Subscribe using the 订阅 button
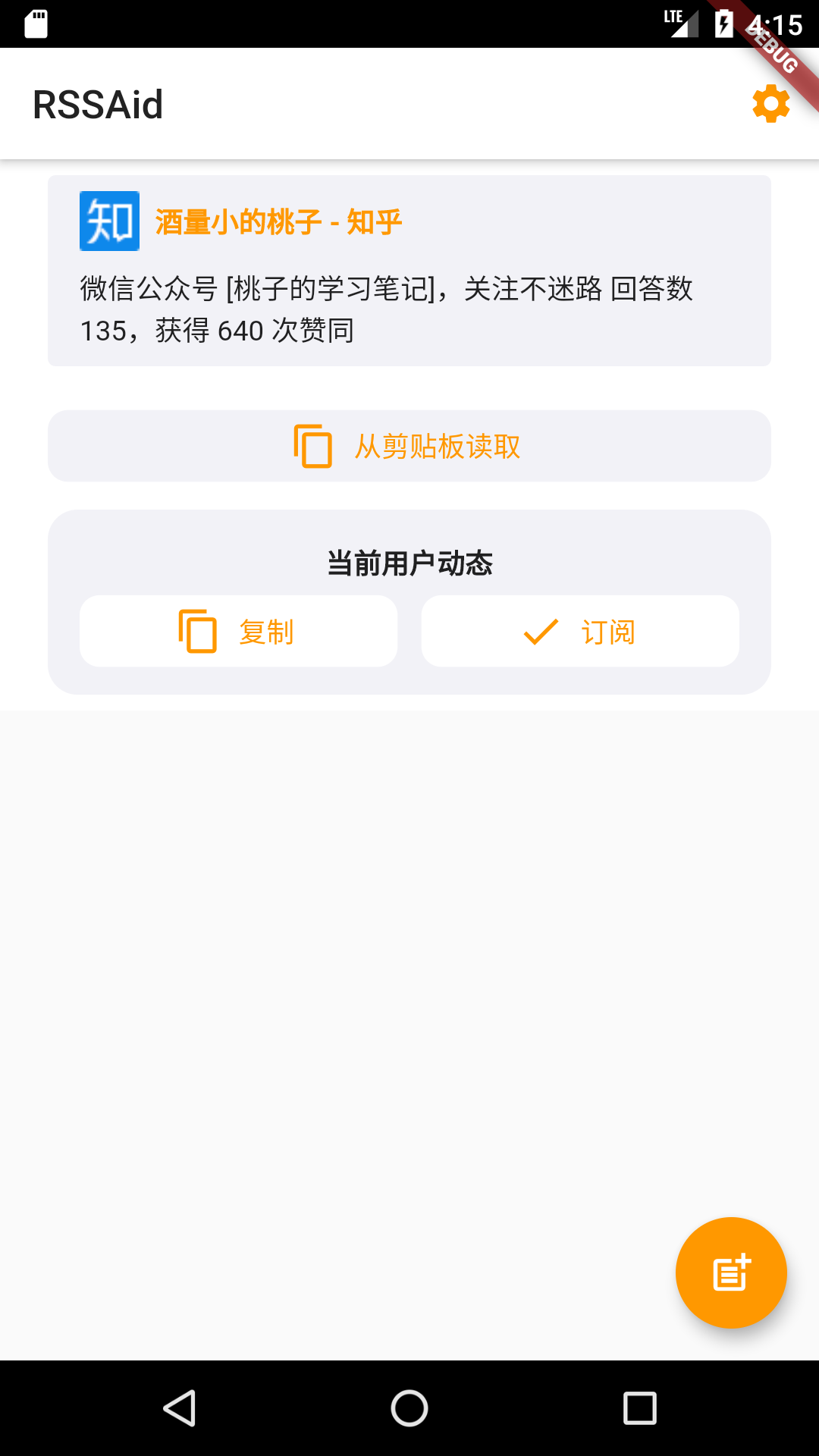 click(580, 631)
